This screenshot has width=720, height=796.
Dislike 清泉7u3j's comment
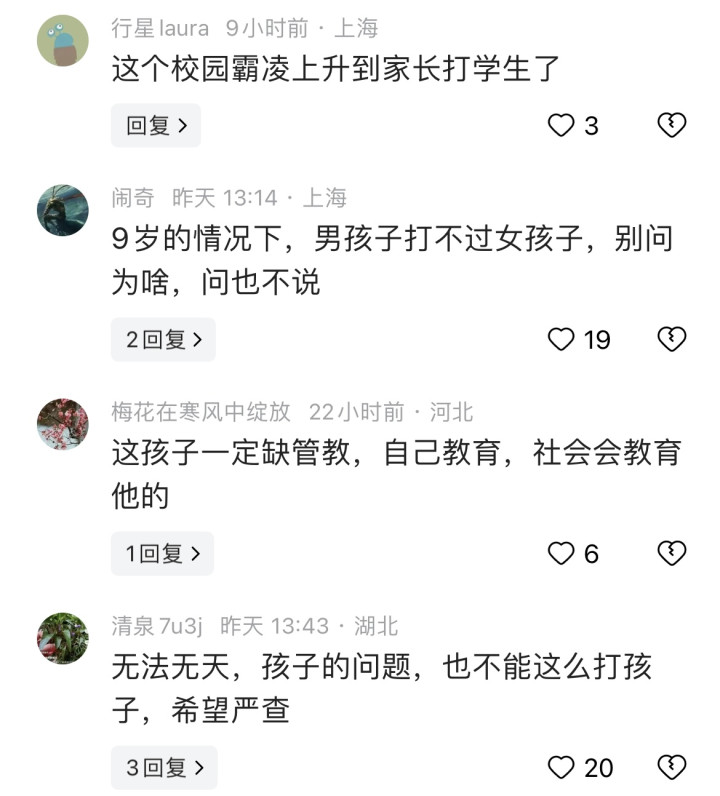pyautogui.click(x=671, y=767)
